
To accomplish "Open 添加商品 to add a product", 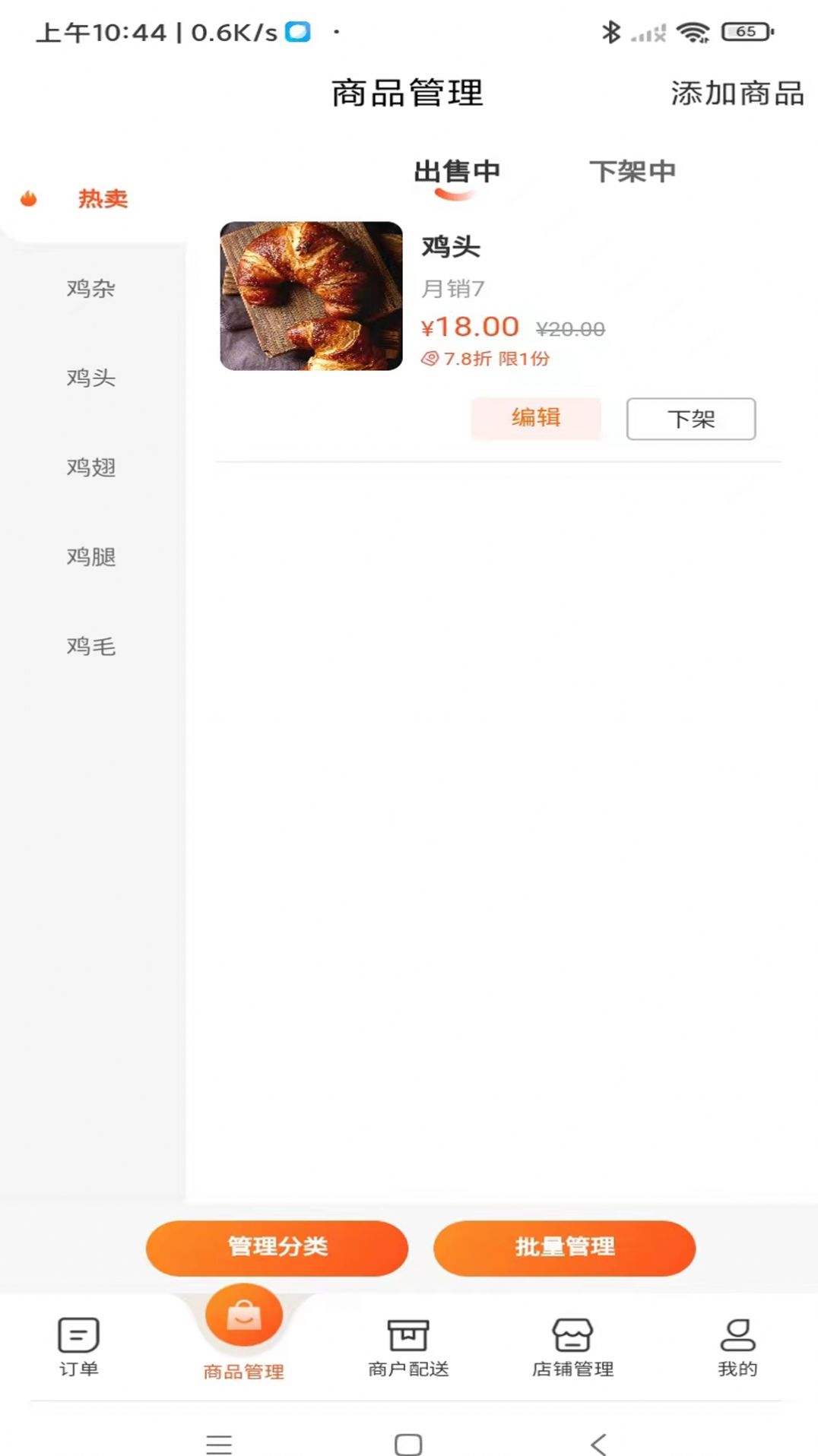I will click(x=736, y=93).
